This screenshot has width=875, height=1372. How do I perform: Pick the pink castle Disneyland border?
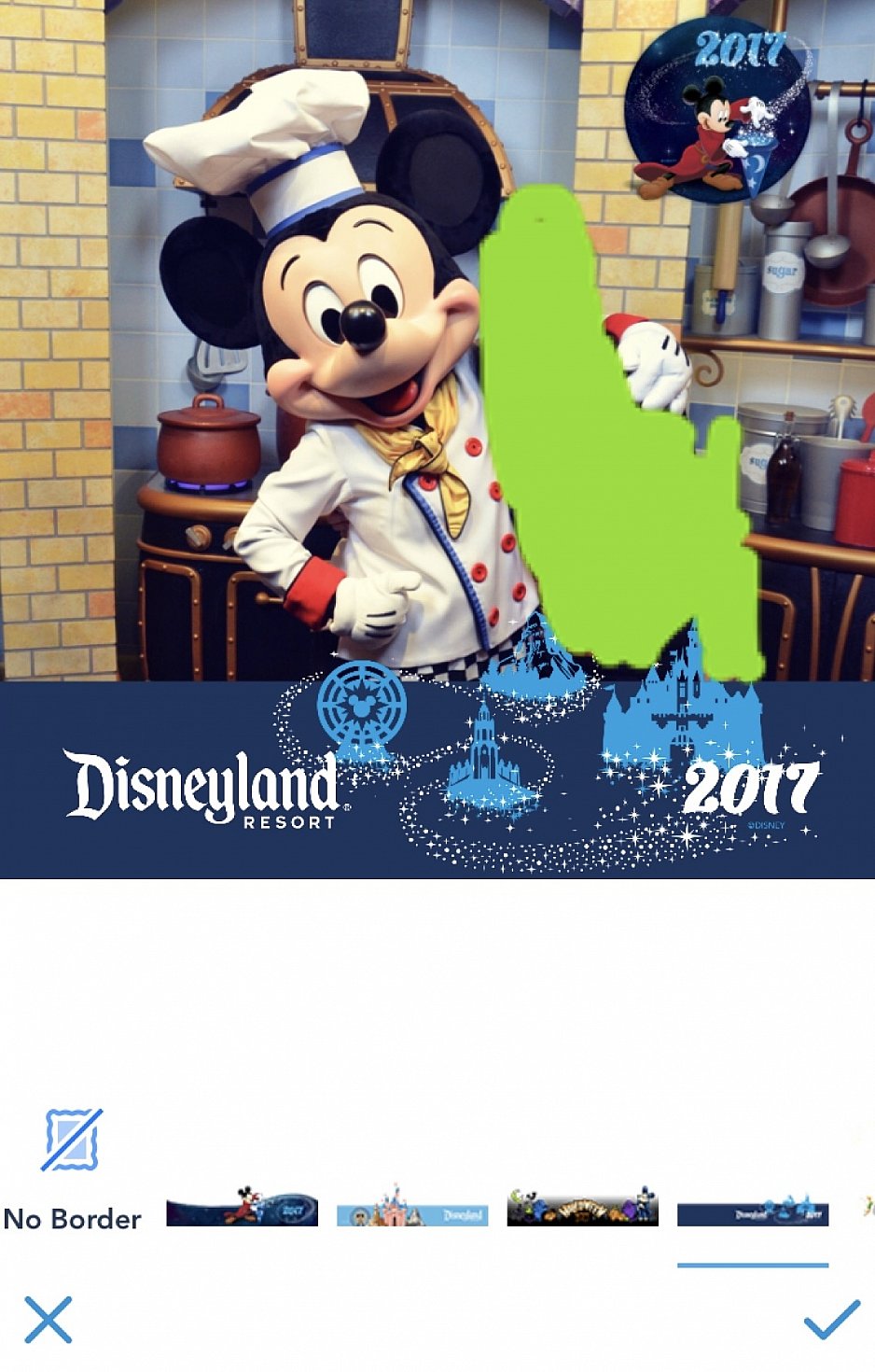pyautogui.click(x=412, y=1209)
